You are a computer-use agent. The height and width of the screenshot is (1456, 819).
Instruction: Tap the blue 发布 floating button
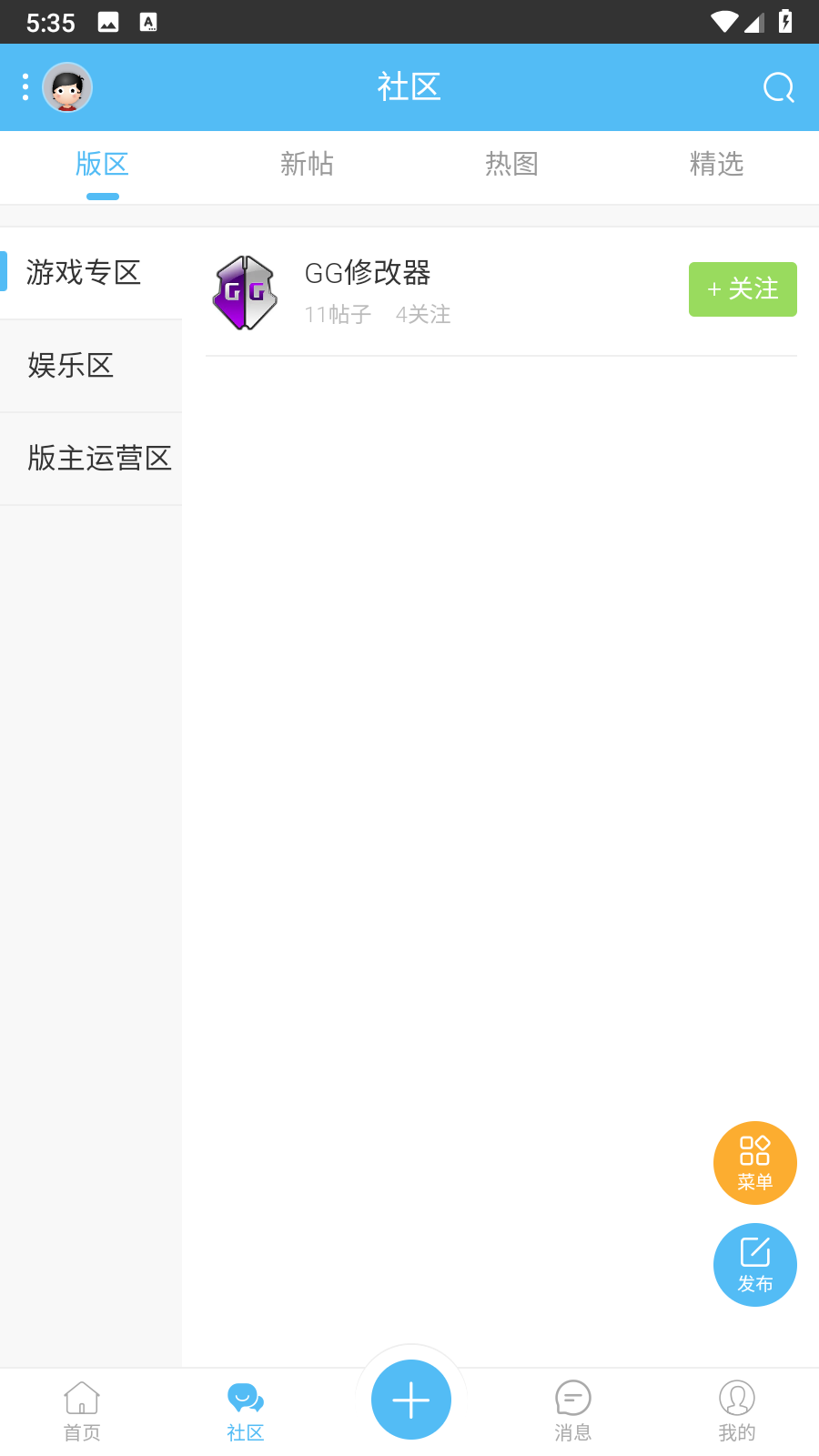[754, 1265]
